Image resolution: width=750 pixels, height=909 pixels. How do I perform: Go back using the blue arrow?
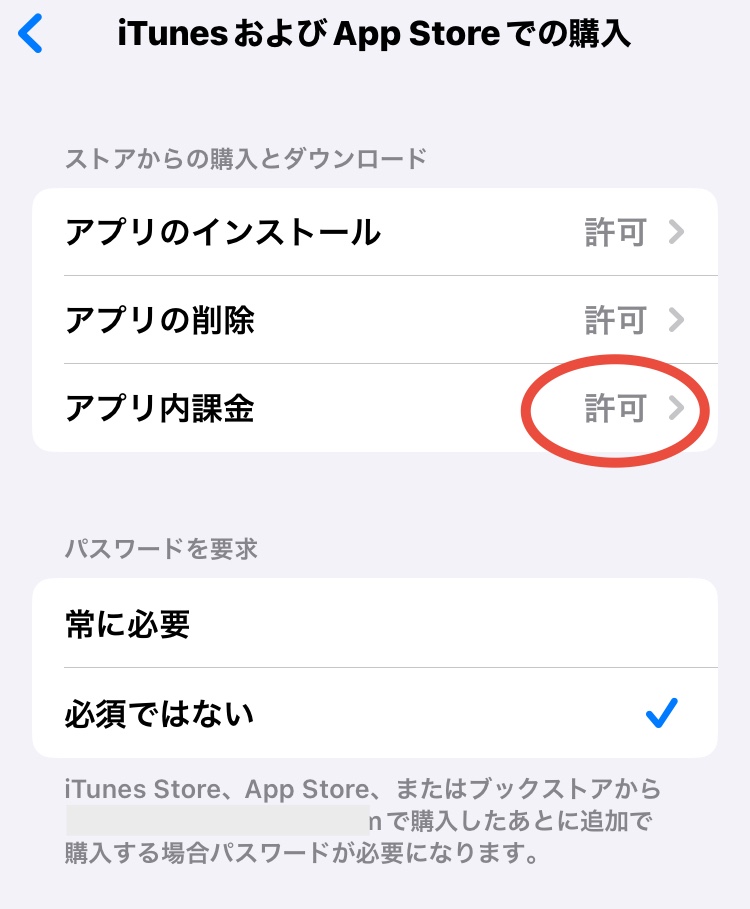tap(32, 34)
